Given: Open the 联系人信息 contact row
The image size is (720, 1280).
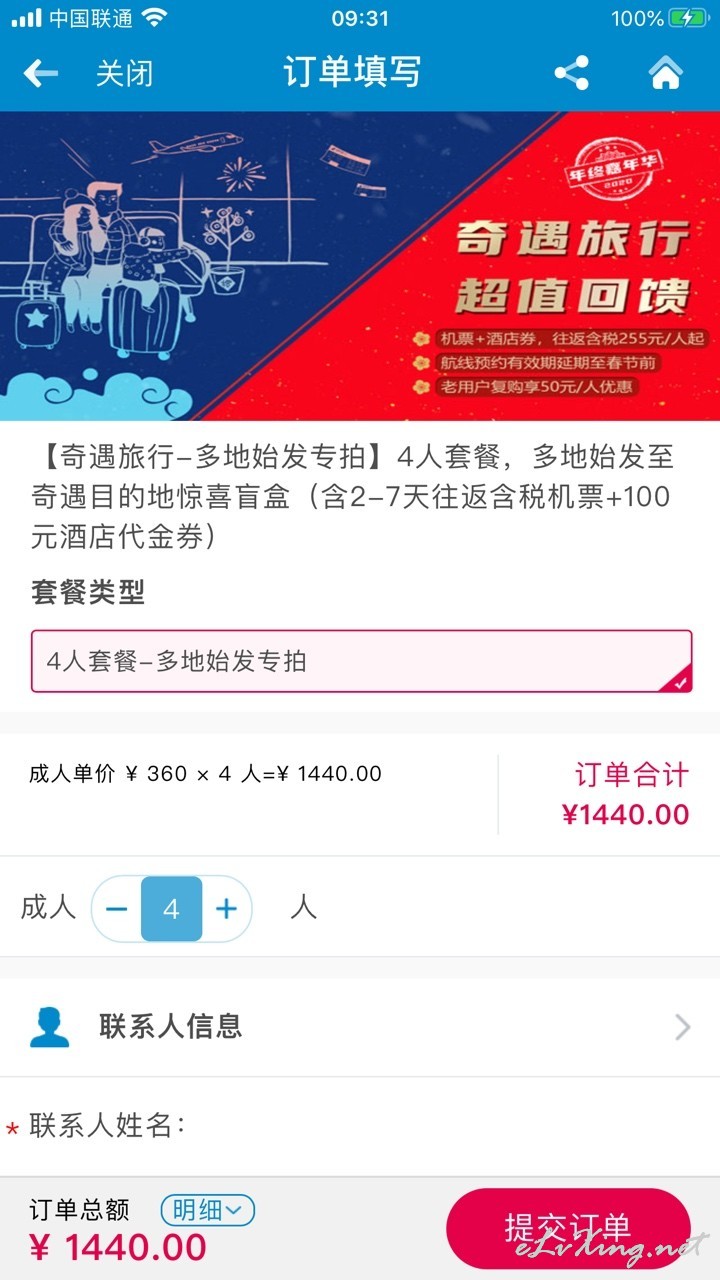Looking at the screenshot, I should point(360,1026).
